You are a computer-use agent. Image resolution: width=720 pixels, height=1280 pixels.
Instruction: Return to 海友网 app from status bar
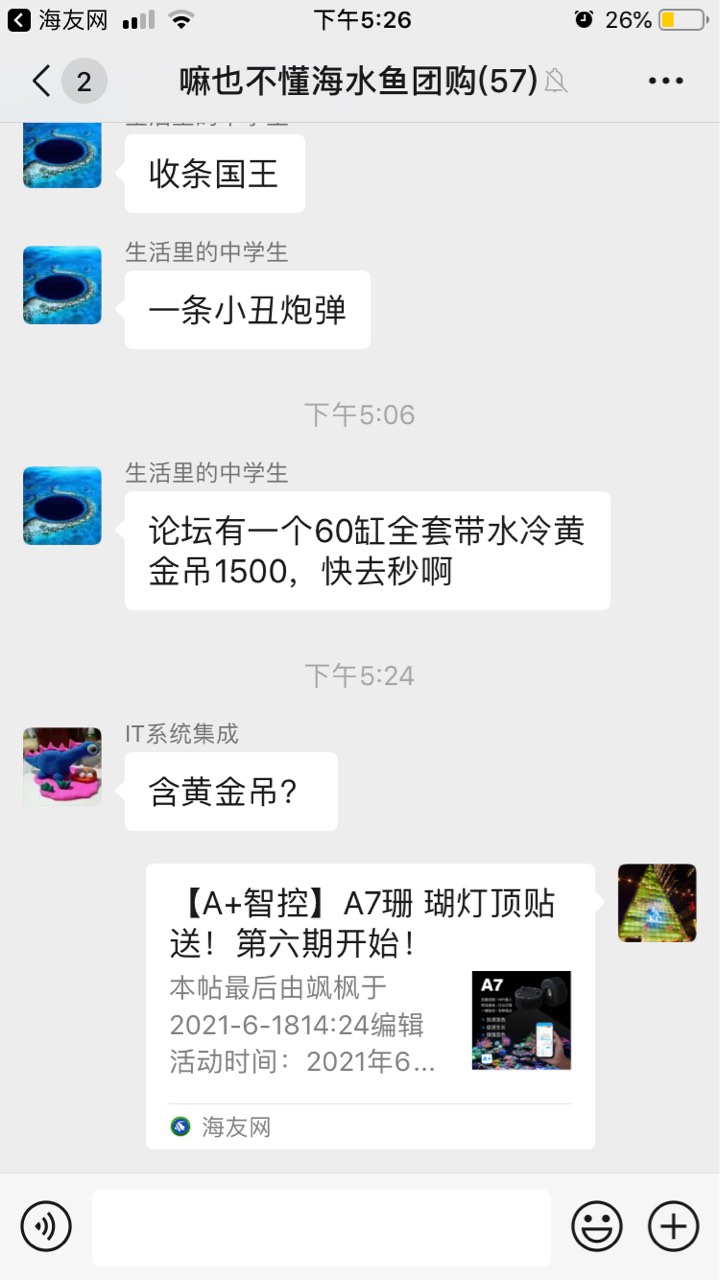58,20
